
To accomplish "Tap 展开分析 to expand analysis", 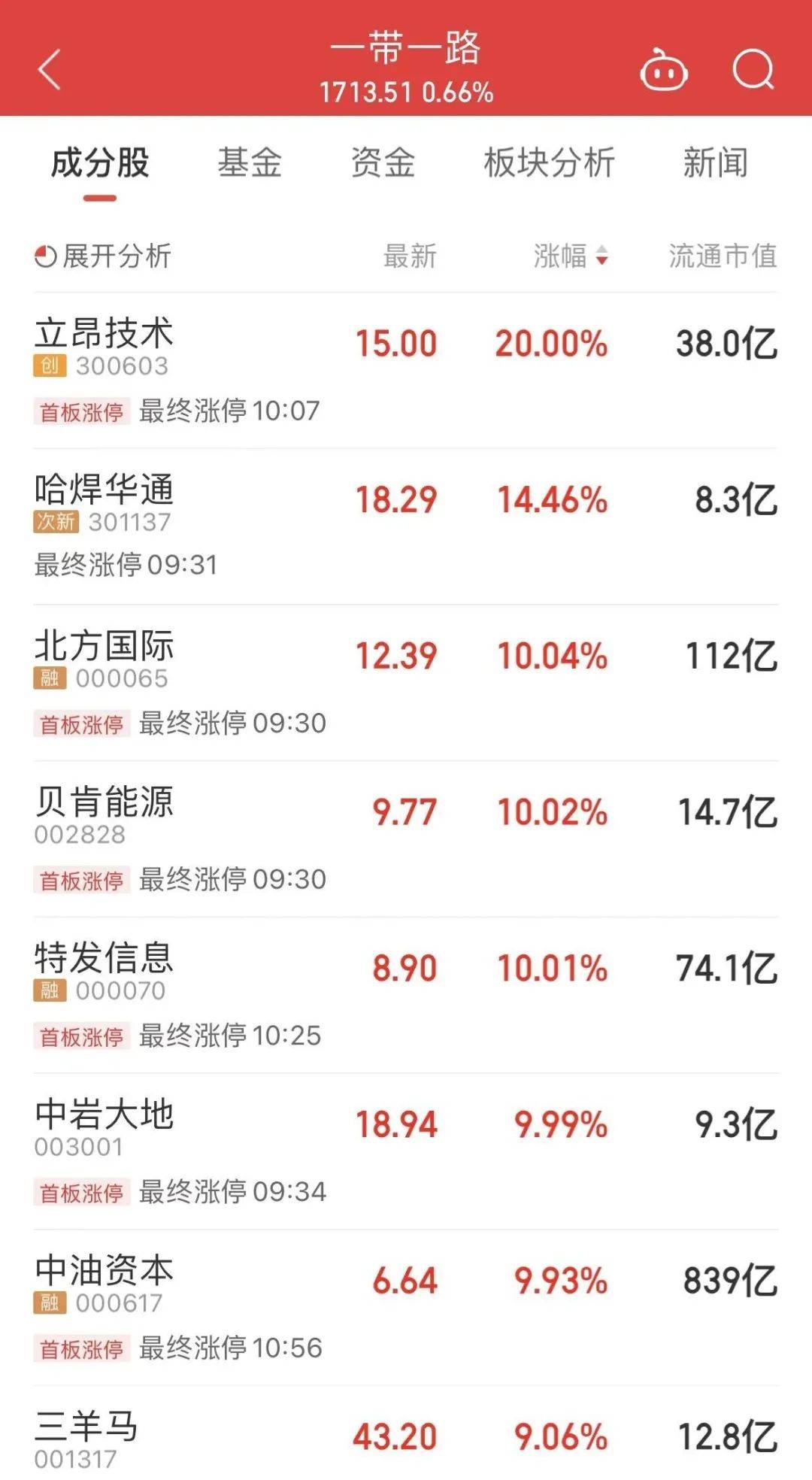I will coord(103,256).
